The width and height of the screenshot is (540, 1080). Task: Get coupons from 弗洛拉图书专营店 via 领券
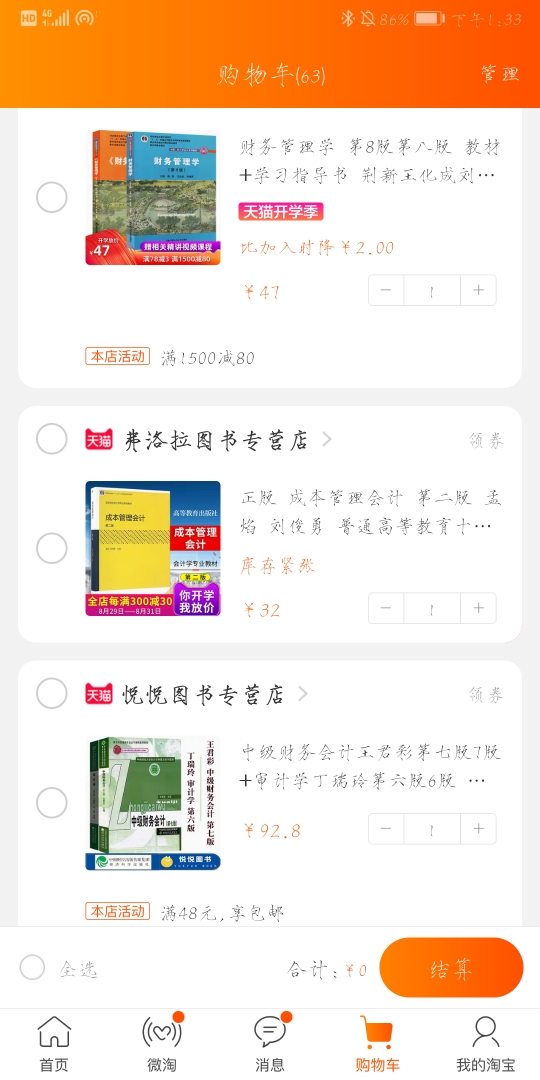(x=486, y=440)
